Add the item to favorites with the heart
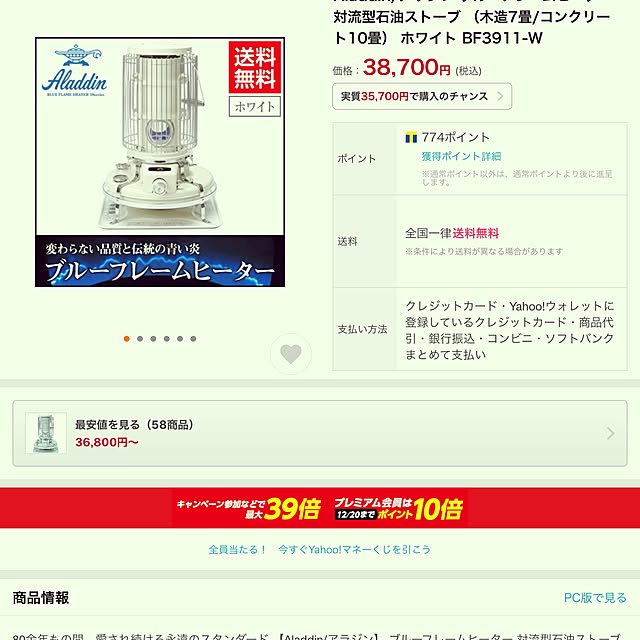The width and height of the screenshot is (640, 640). (291, 354)
